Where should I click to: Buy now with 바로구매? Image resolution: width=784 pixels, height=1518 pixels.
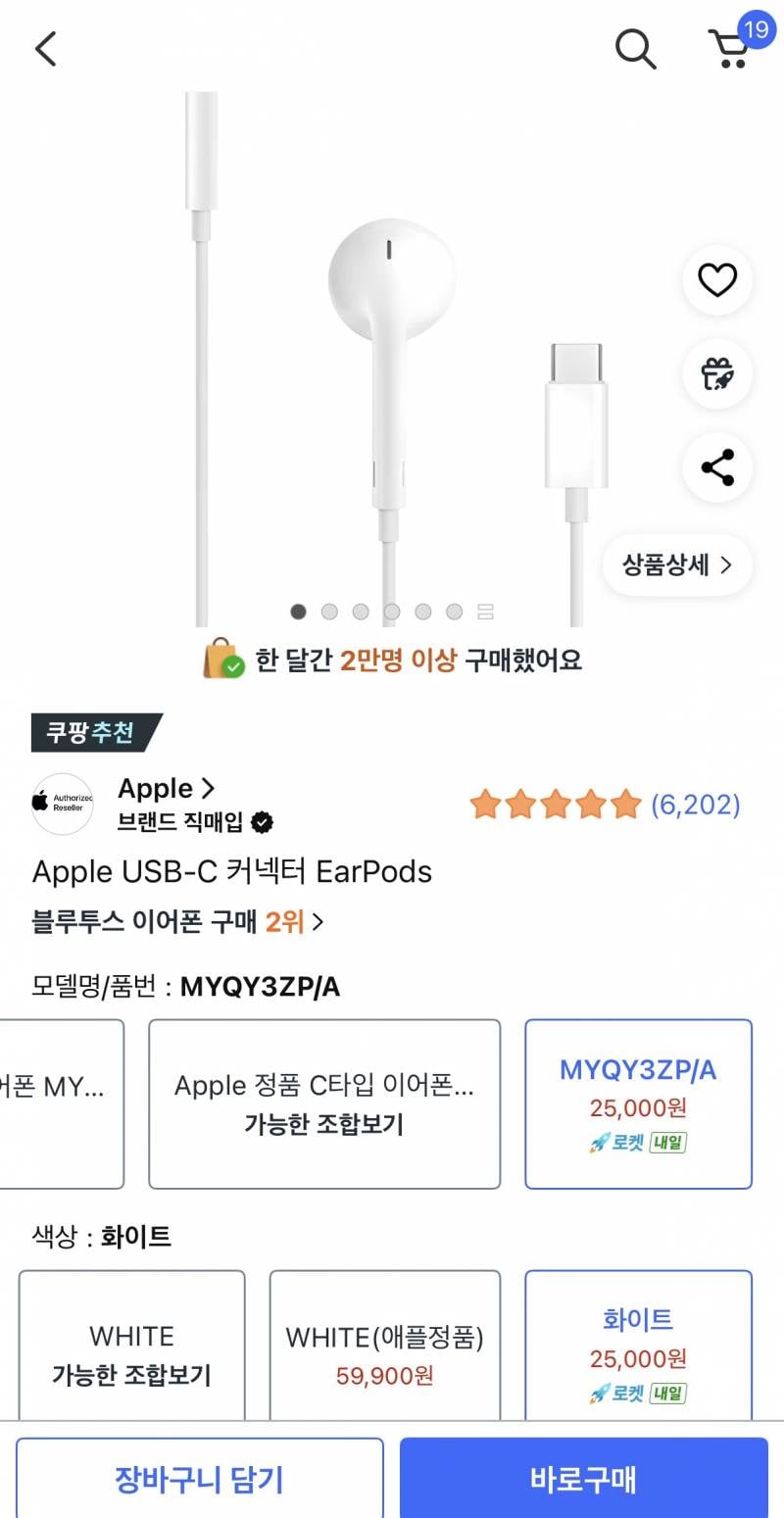pyautogui.click(x=584, y=1478)
